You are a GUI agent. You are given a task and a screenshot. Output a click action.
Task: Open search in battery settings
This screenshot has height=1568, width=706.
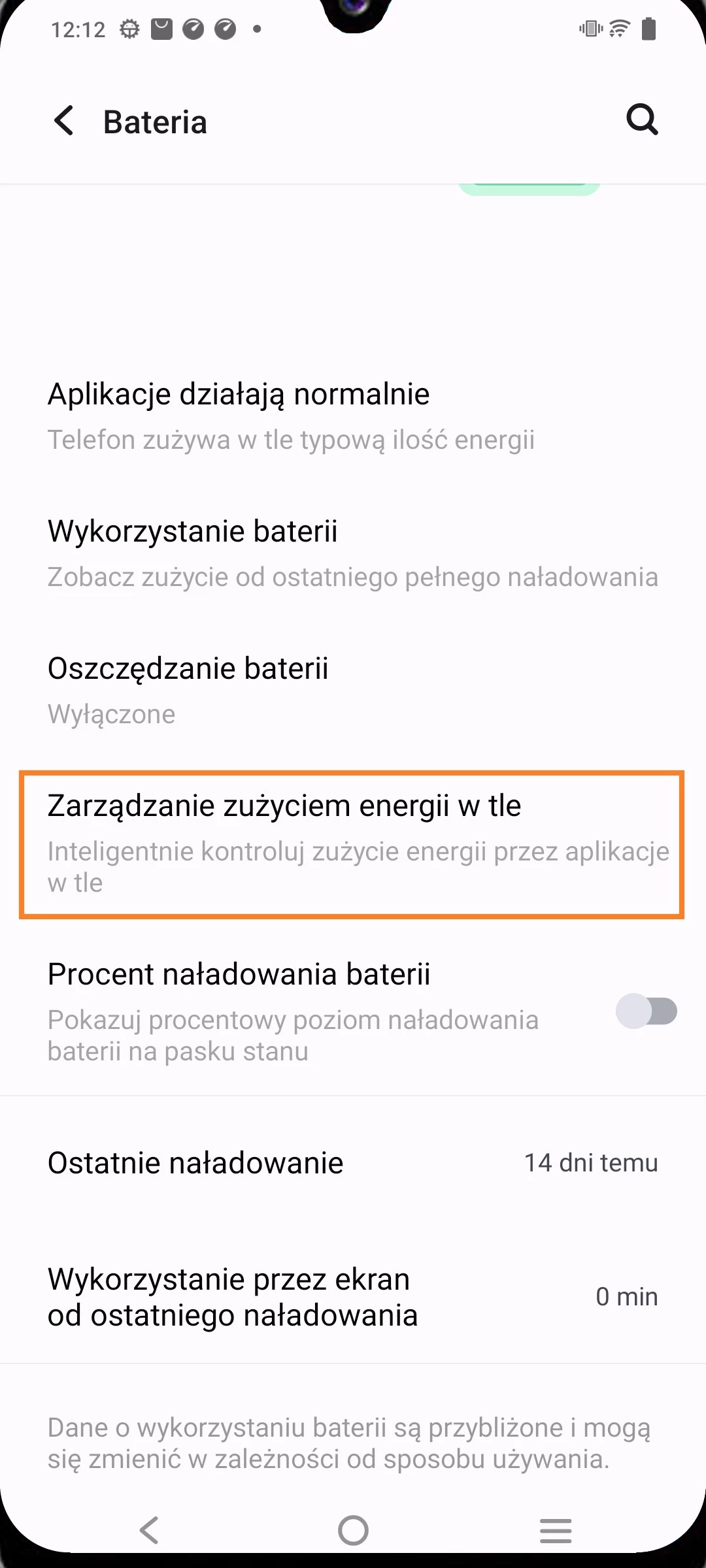click(x=642, y=120)
